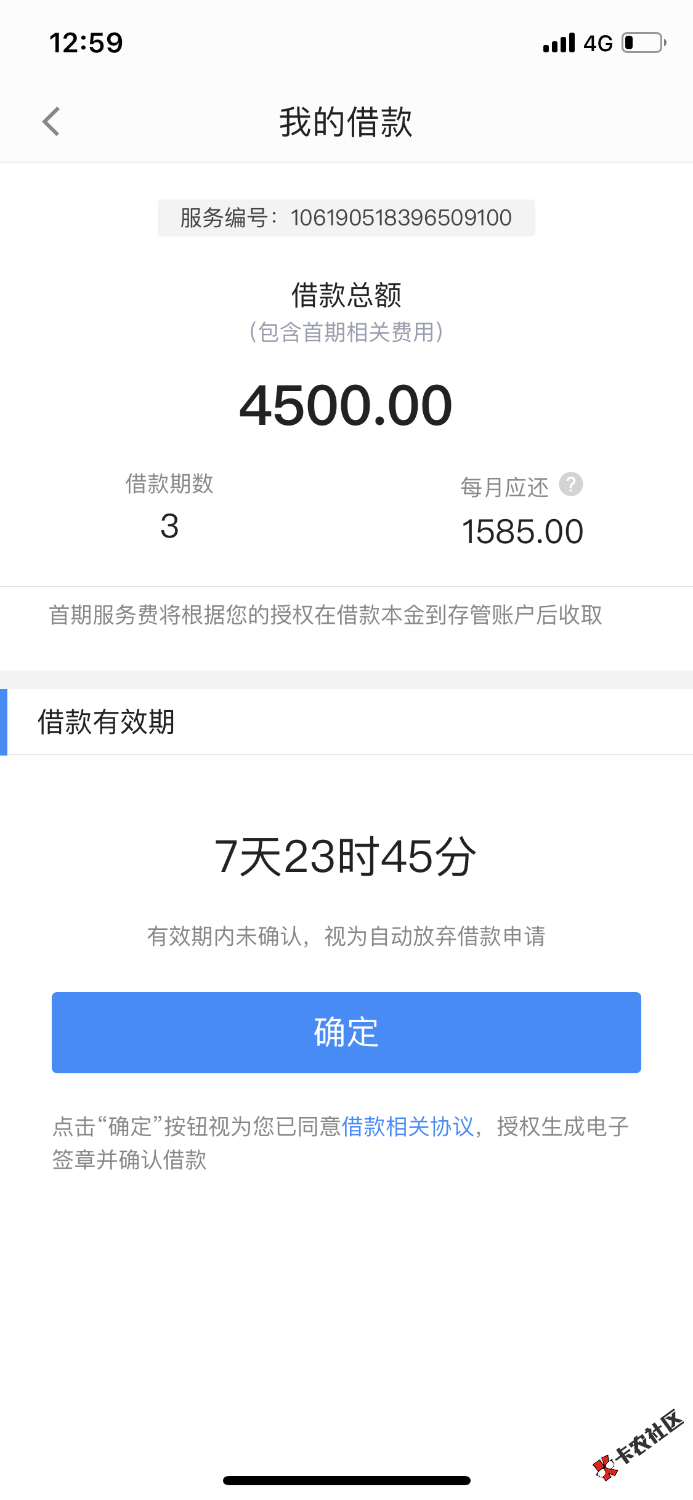The width and height of the screenshot is (693, 1500).
Task: Go back from 我的借款 page
Action: click(x=51, y=122)
